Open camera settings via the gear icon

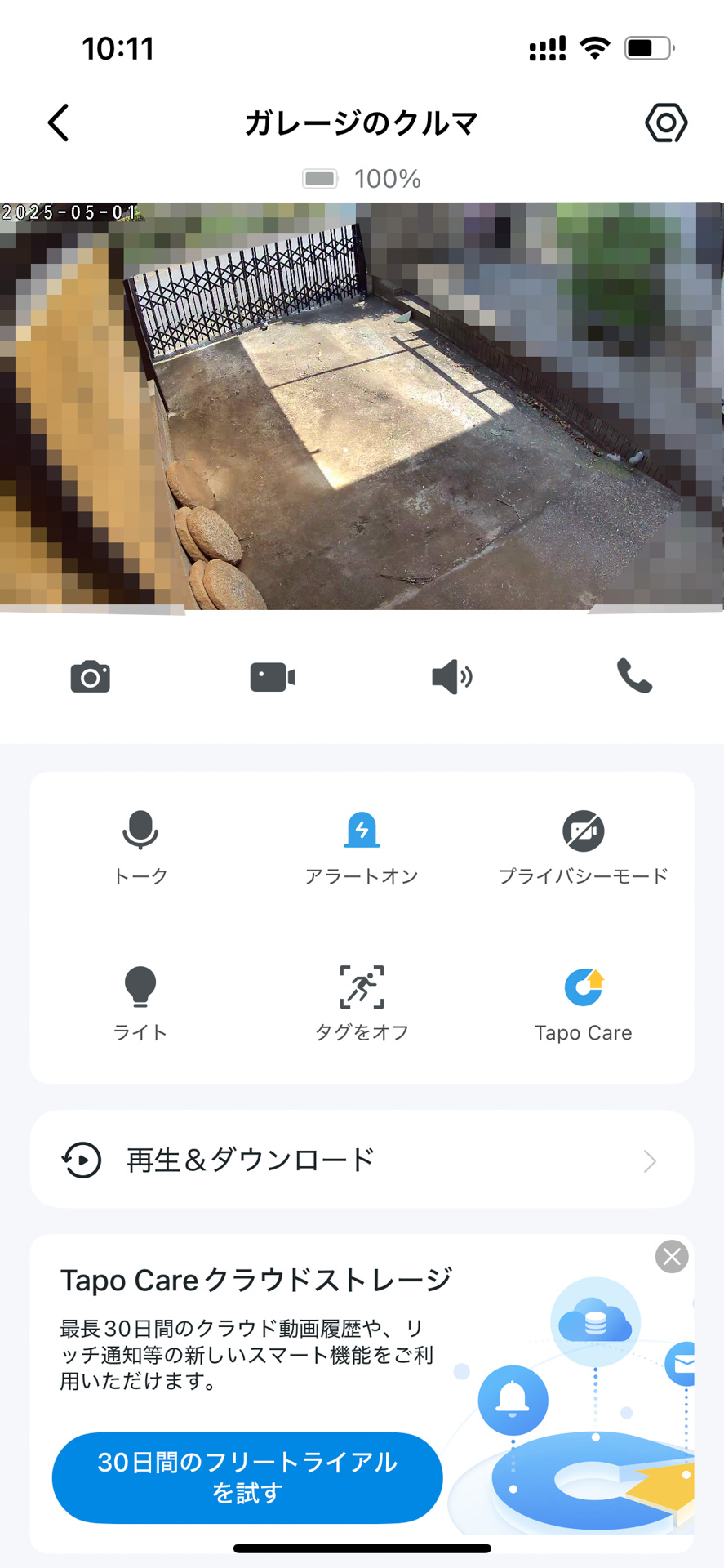666,122
